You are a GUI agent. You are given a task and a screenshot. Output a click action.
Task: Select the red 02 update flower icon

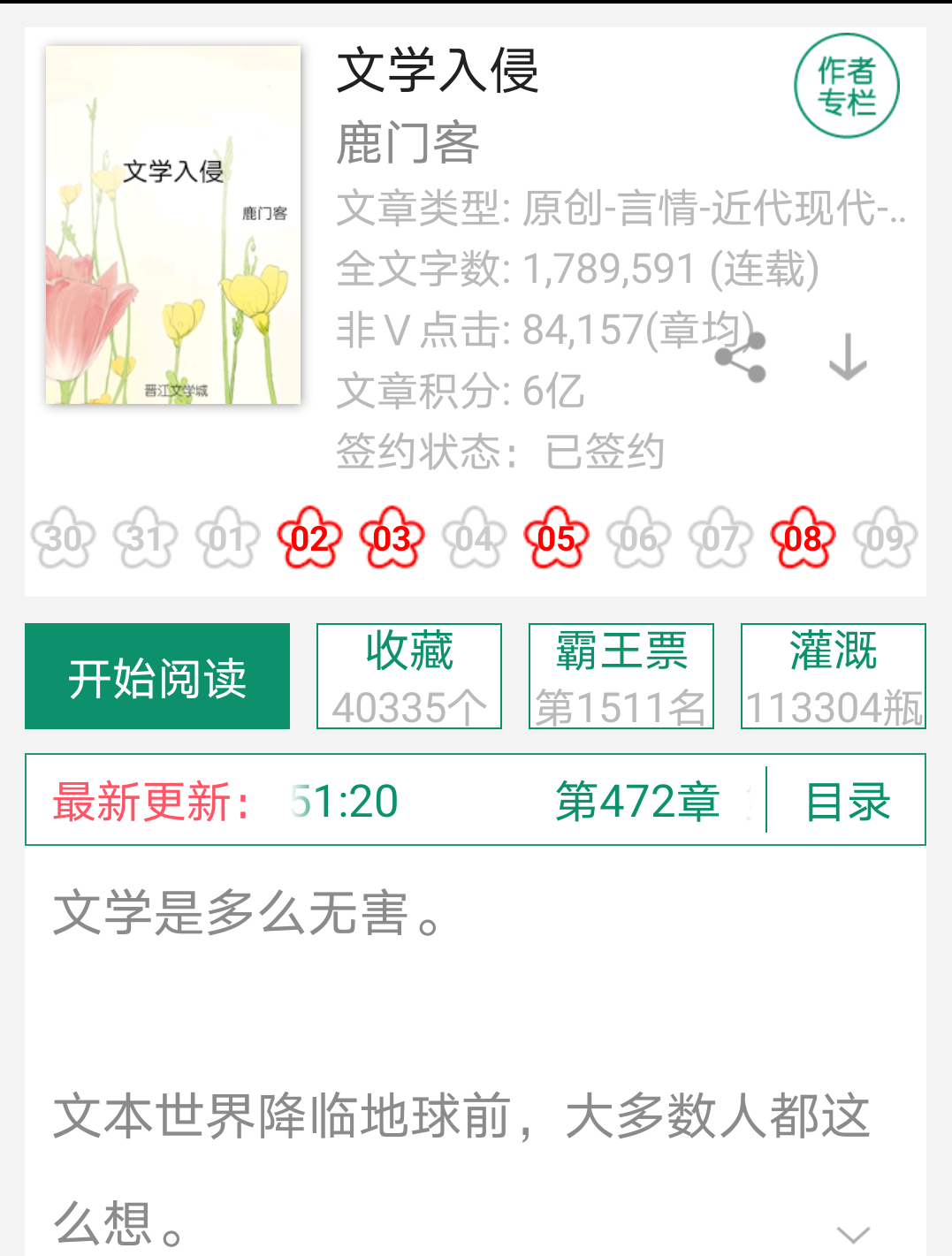click(308, 537)
